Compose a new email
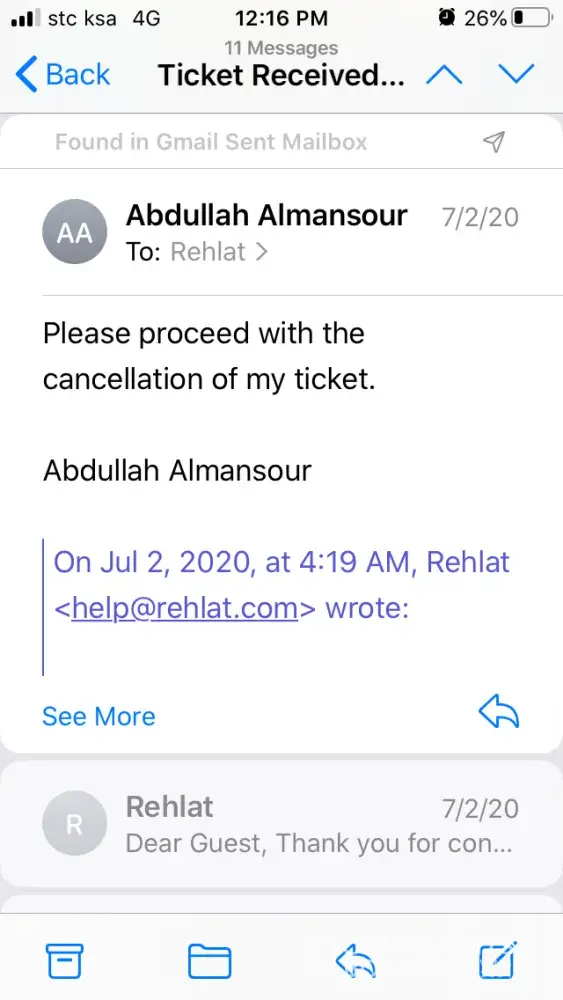The height and width of the screenshot is (1000, 563). [x=497, y=959]
